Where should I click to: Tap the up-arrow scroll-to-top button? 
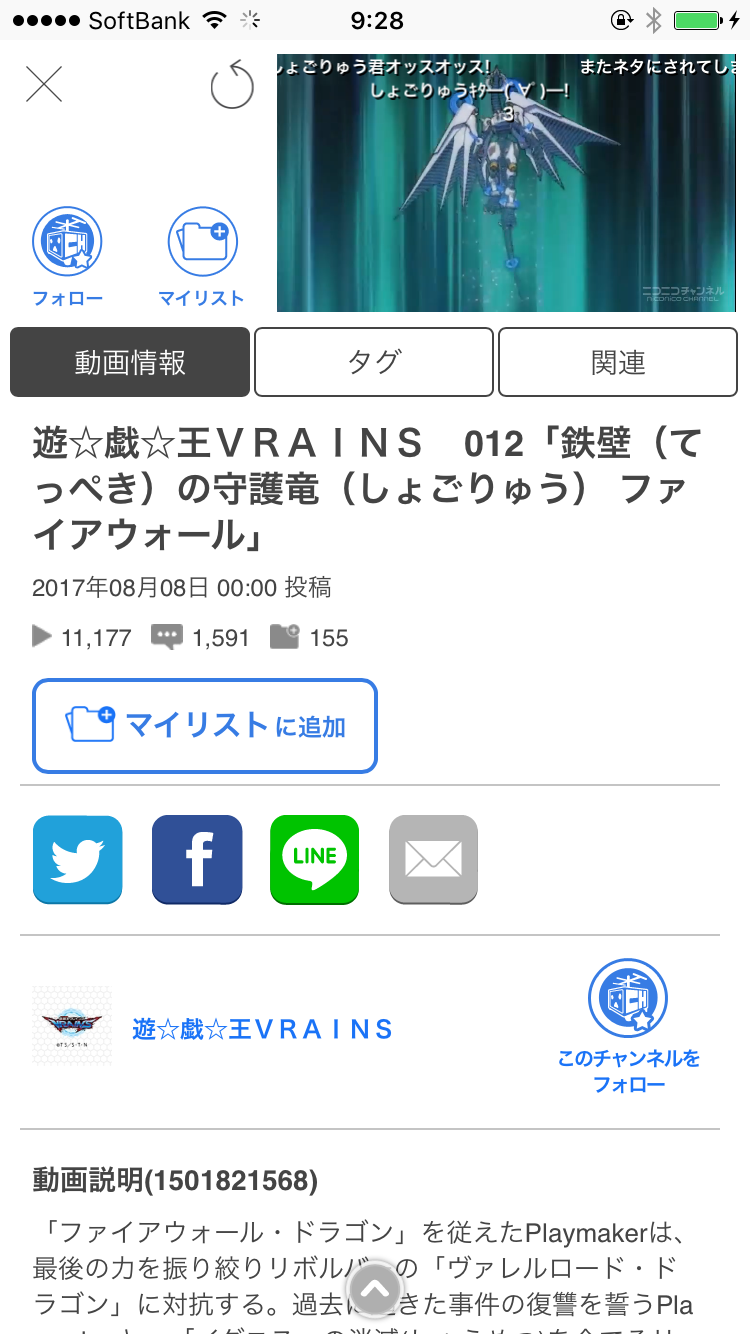coord(375,1292)
